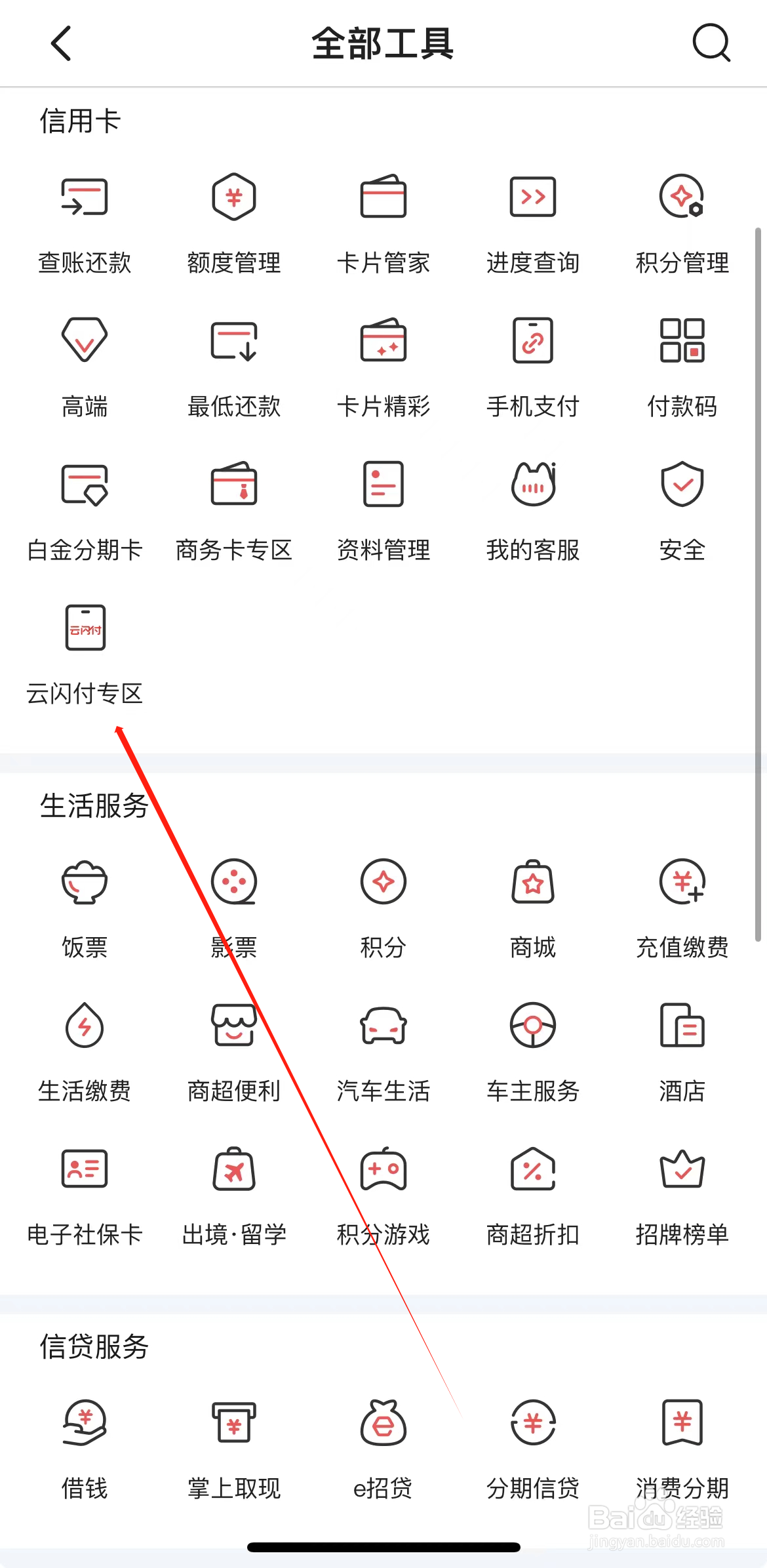Open the 电子社保卡 tool
The width and height of the screenshot is (767, 1568).
click(x=84, y=1194)
